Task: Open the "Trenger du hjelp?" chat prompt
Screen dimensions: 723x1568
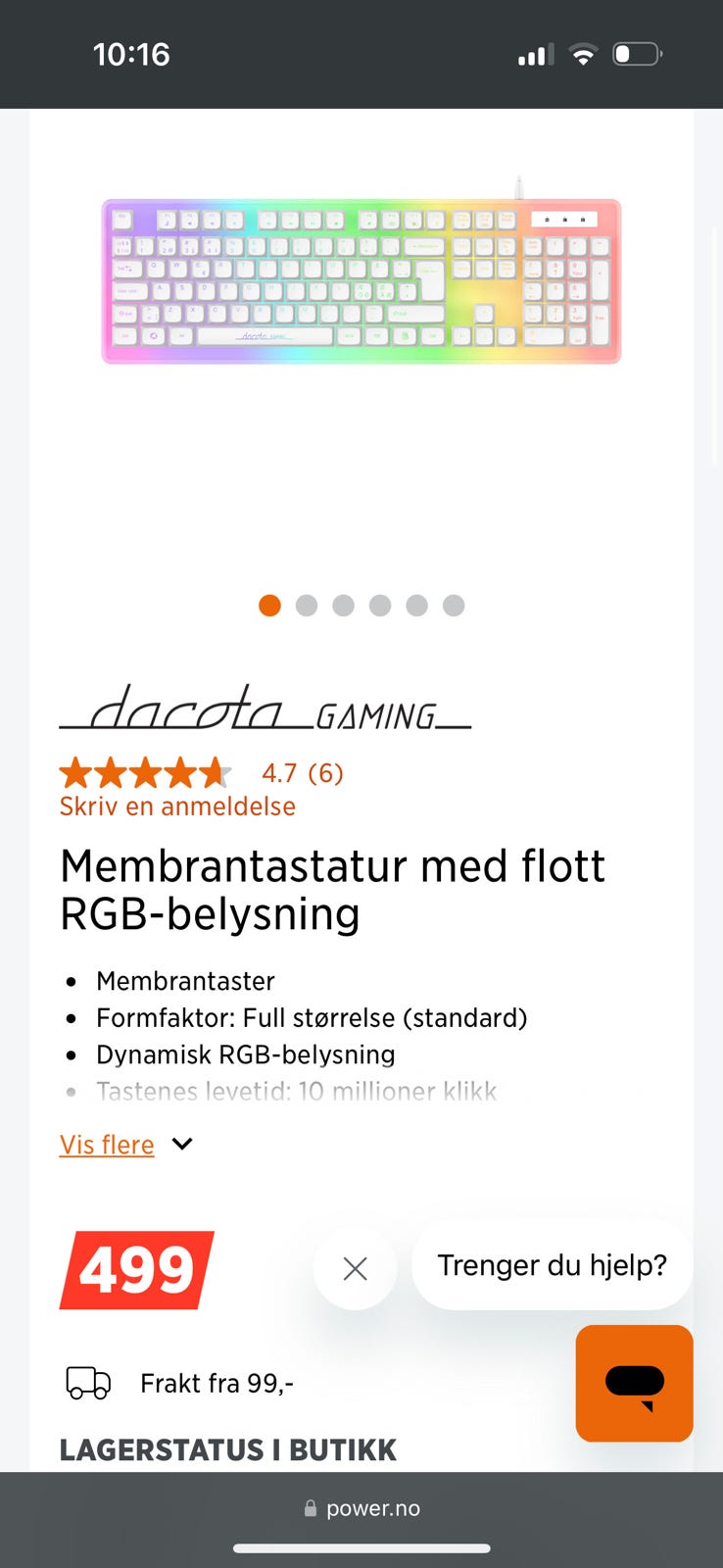Action: click(x=552, y=1265)
